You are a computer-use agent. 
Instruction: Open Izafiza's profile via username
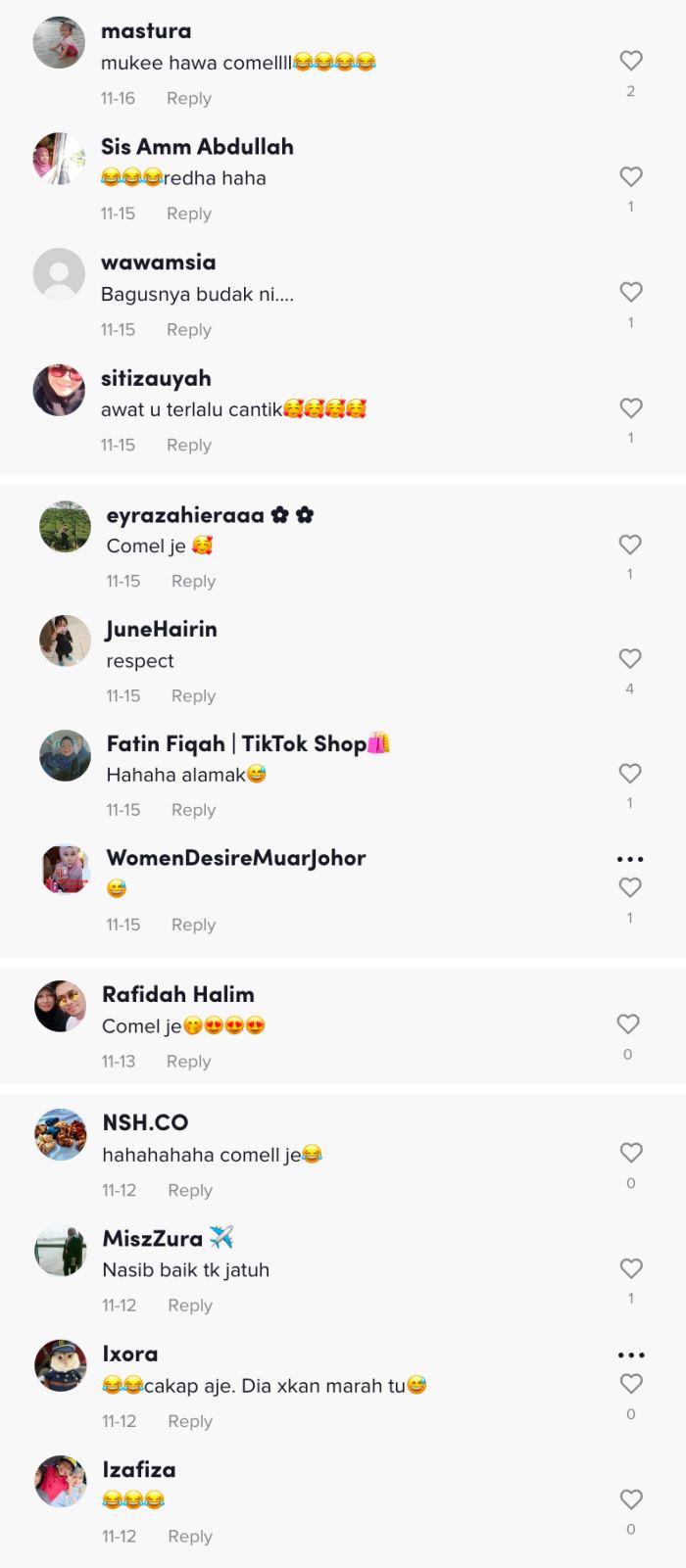(139, 1470)
